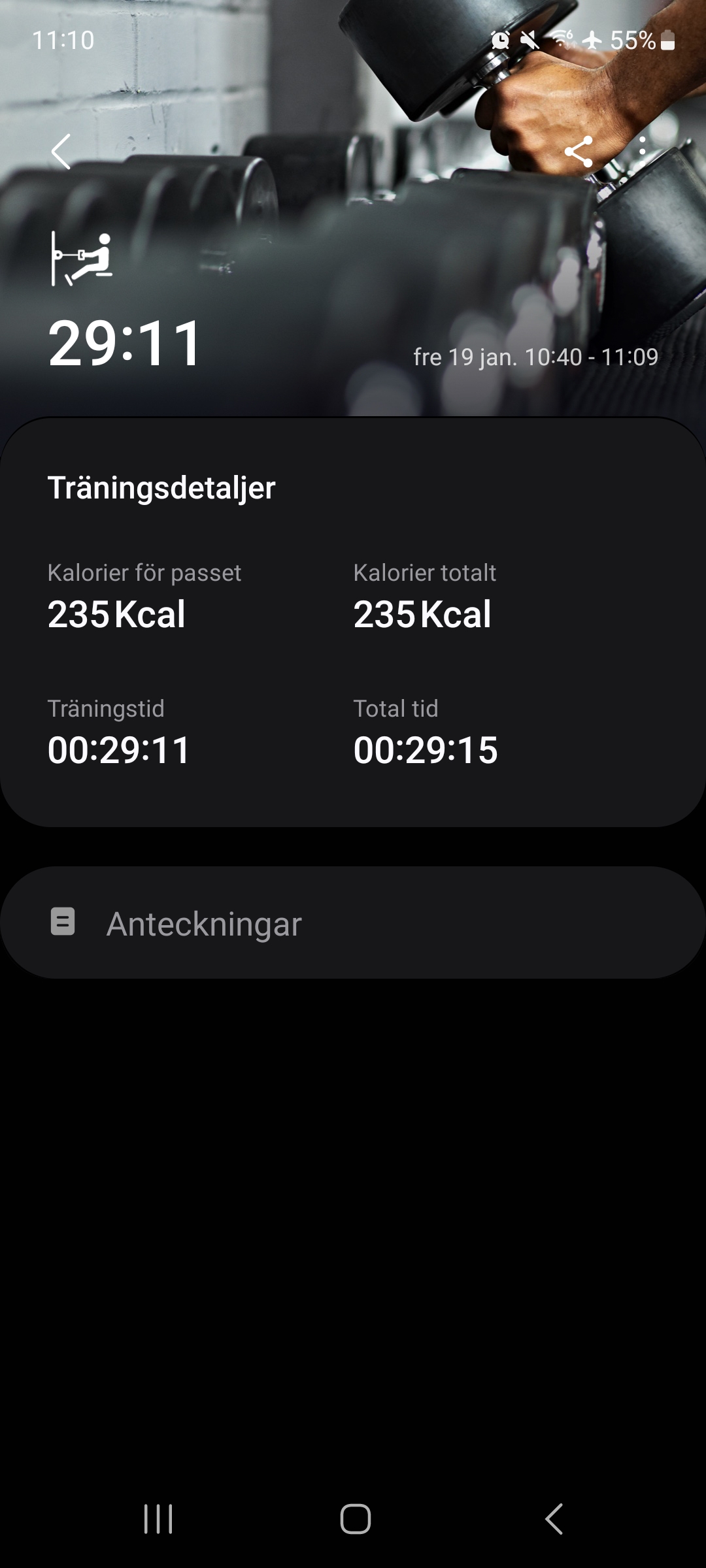Tap the muted sound icon in status bar
Screen dimensions: 706x1568
531,41
